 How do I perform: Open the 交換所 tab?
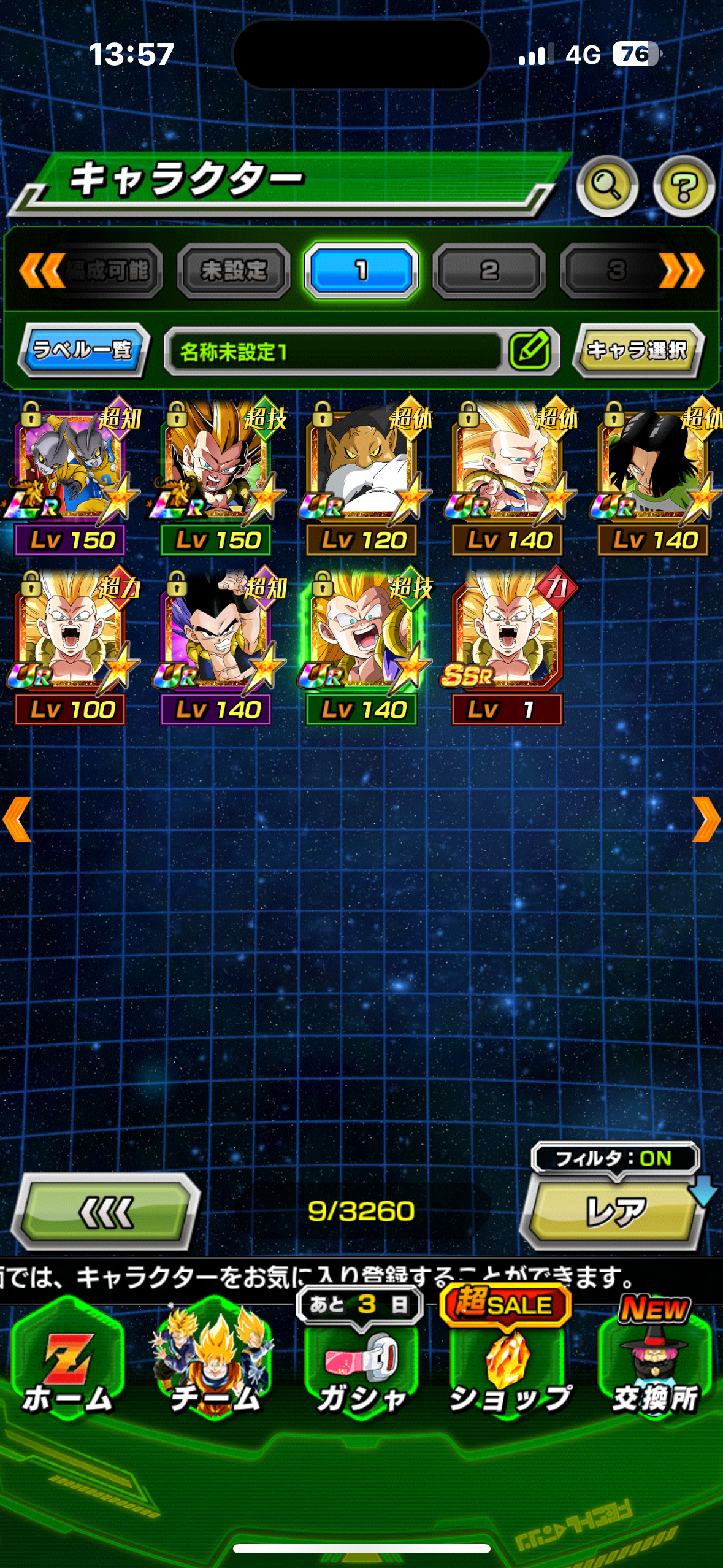(655, 1360)
